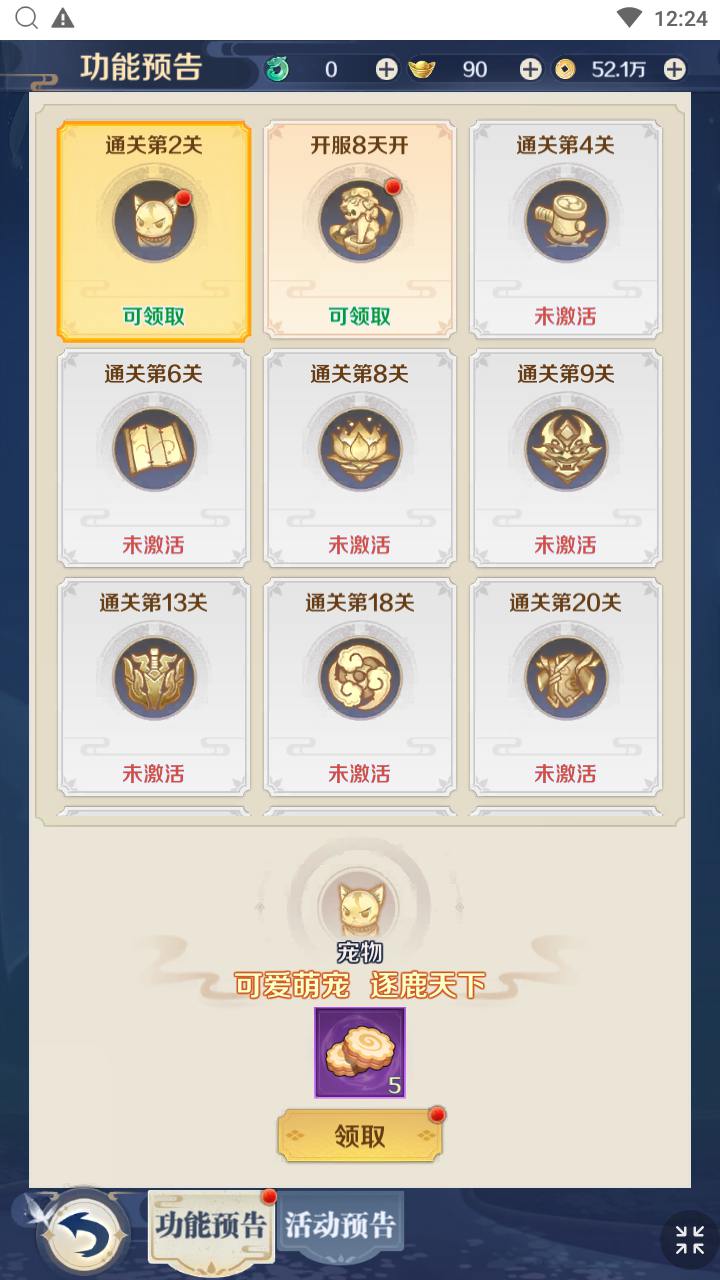Image resolution: width=720 pixels, height=1280 pixels.
Task: Select the 开服8天开 card
Action: [x=360, y=231]
